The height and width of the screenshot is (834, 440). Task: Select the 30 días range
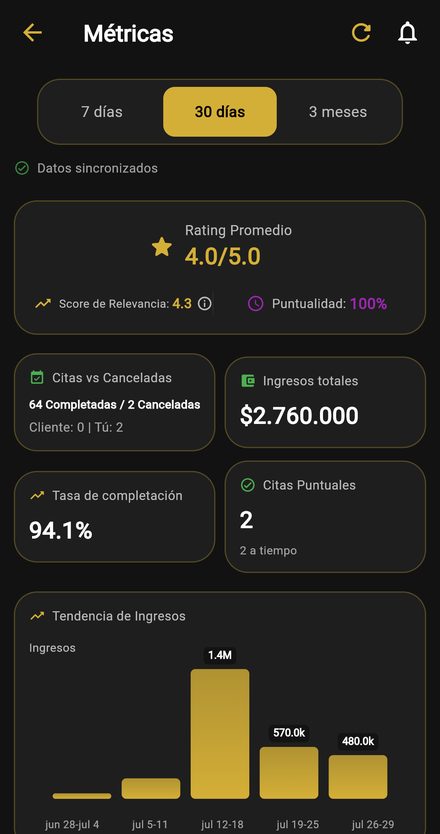pyautogui.click(x=220, y=112)
